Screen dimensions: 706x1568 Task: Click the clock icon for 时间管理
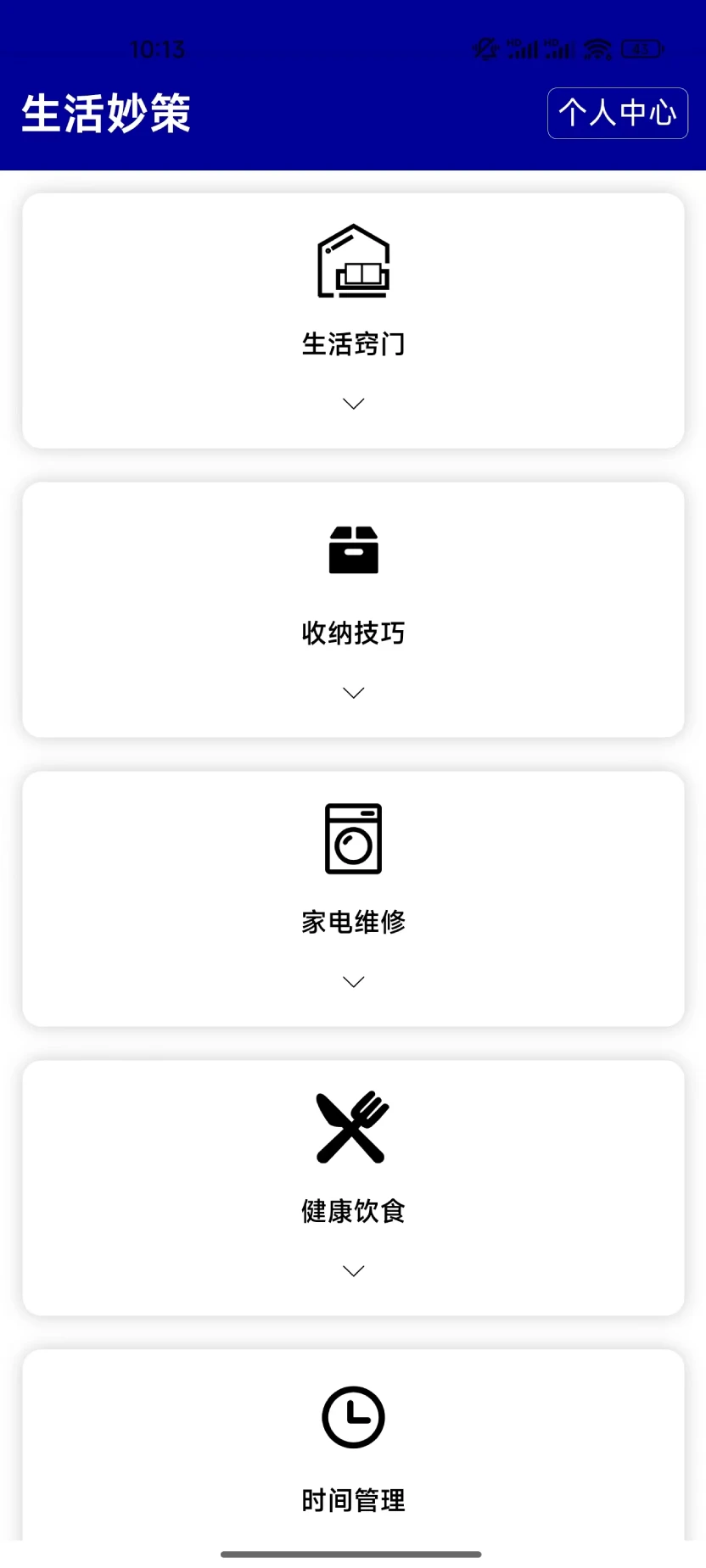353,1416
